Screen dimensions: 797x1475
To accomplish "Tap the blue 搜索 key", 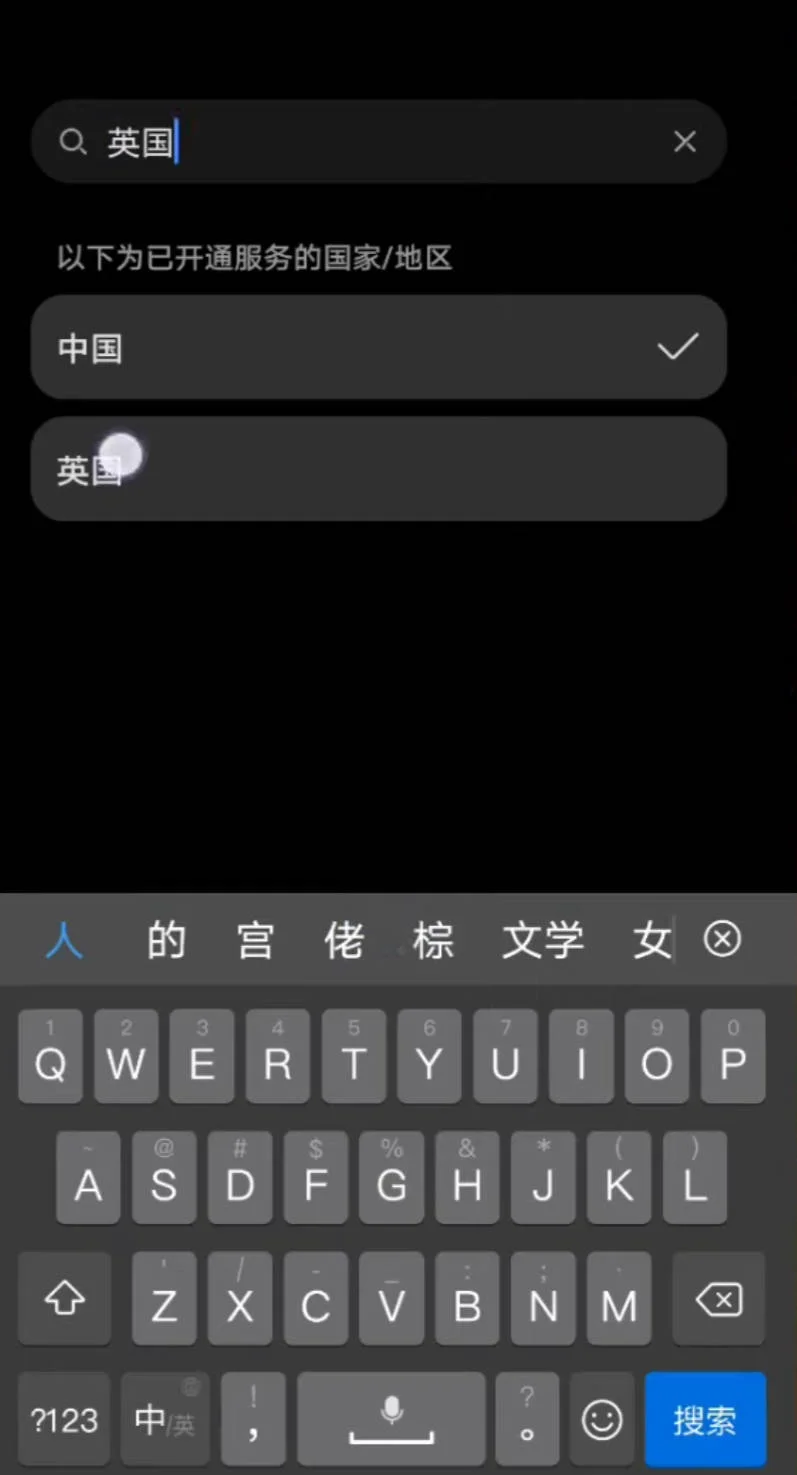I will point(705,1419).
